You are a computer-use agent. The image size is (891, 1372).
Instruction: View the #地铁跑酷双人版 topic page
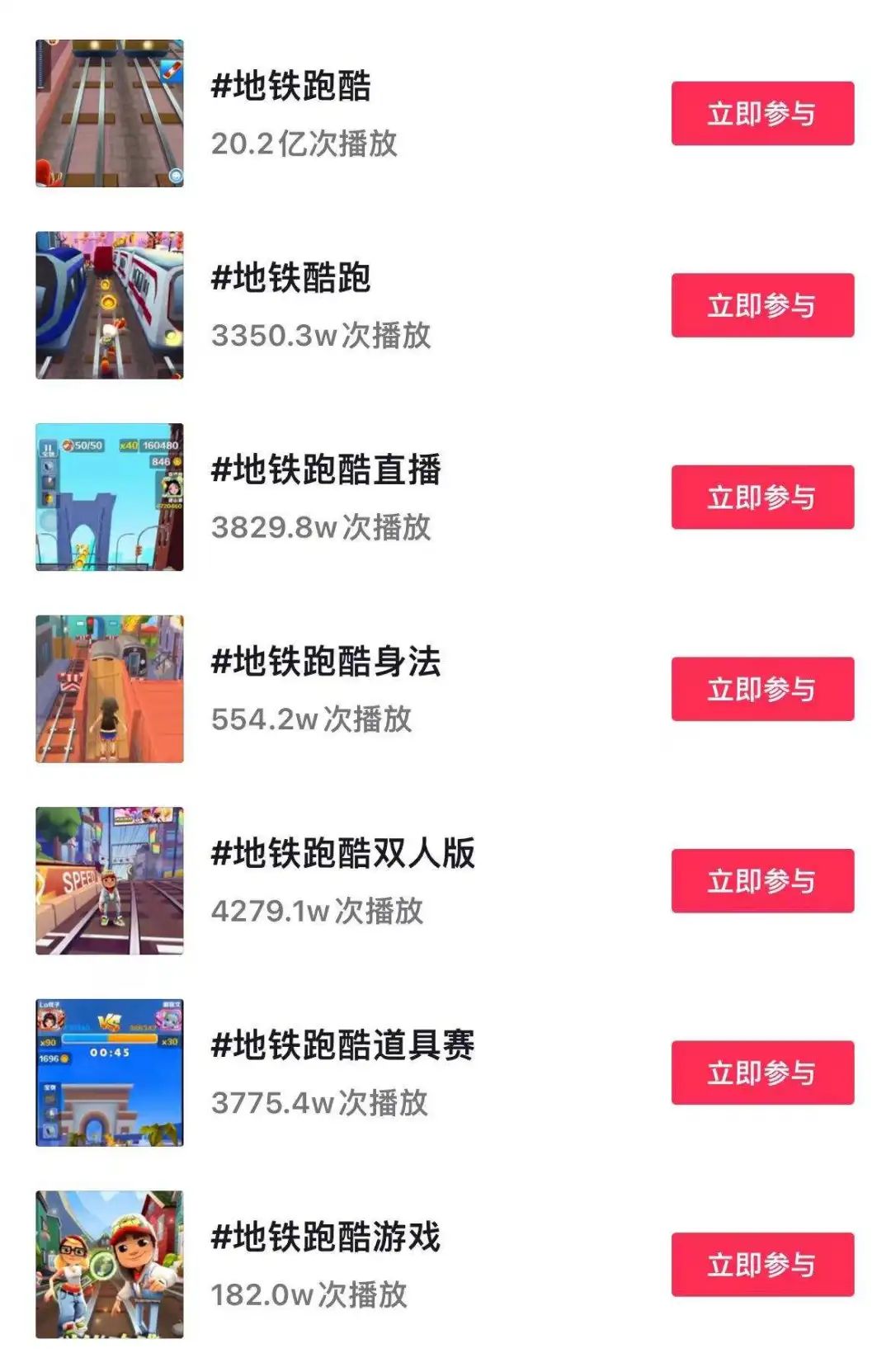(342, 854)
